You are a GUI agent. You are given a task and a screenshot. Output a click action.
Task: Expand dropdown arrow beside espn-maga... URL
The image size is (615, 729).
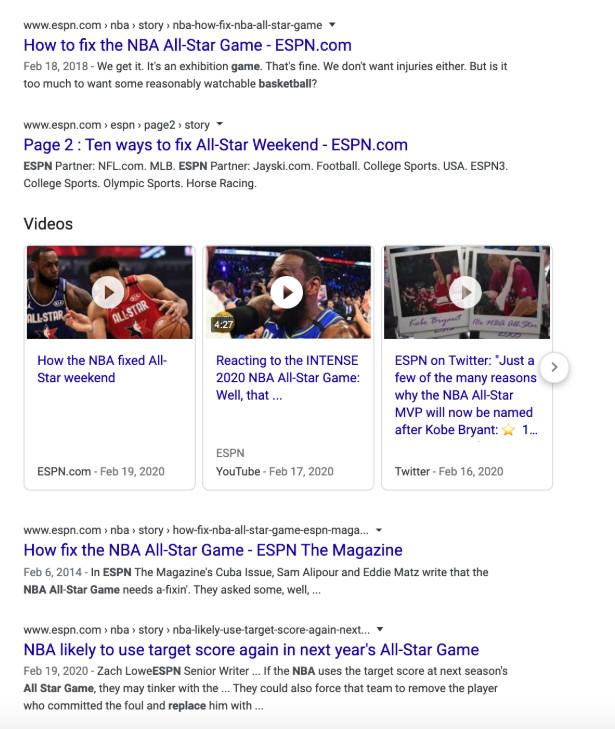(379, 530)
